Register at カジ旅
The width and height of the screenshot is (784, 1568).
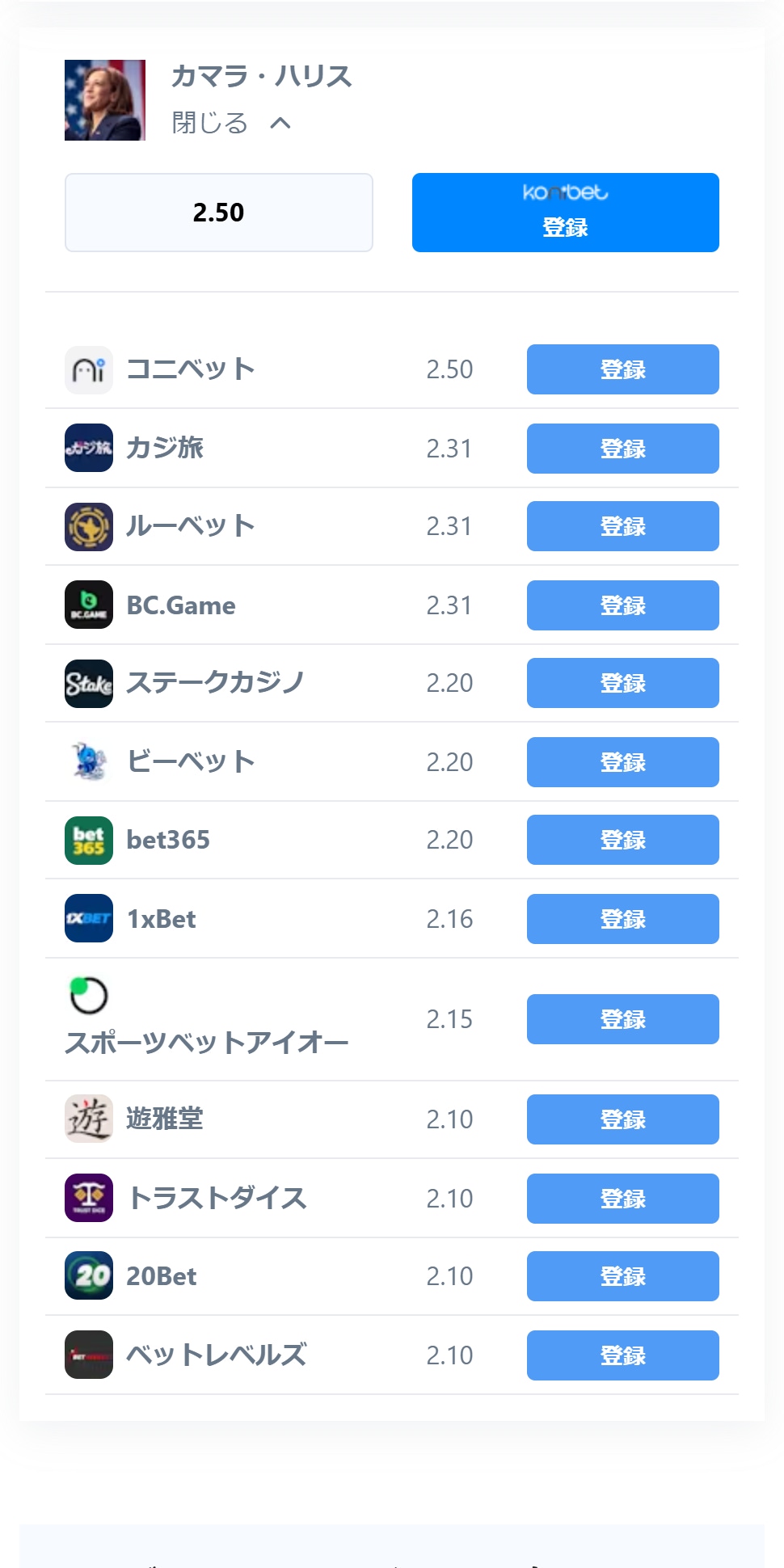pyautogui.click(x=622, y=449)
